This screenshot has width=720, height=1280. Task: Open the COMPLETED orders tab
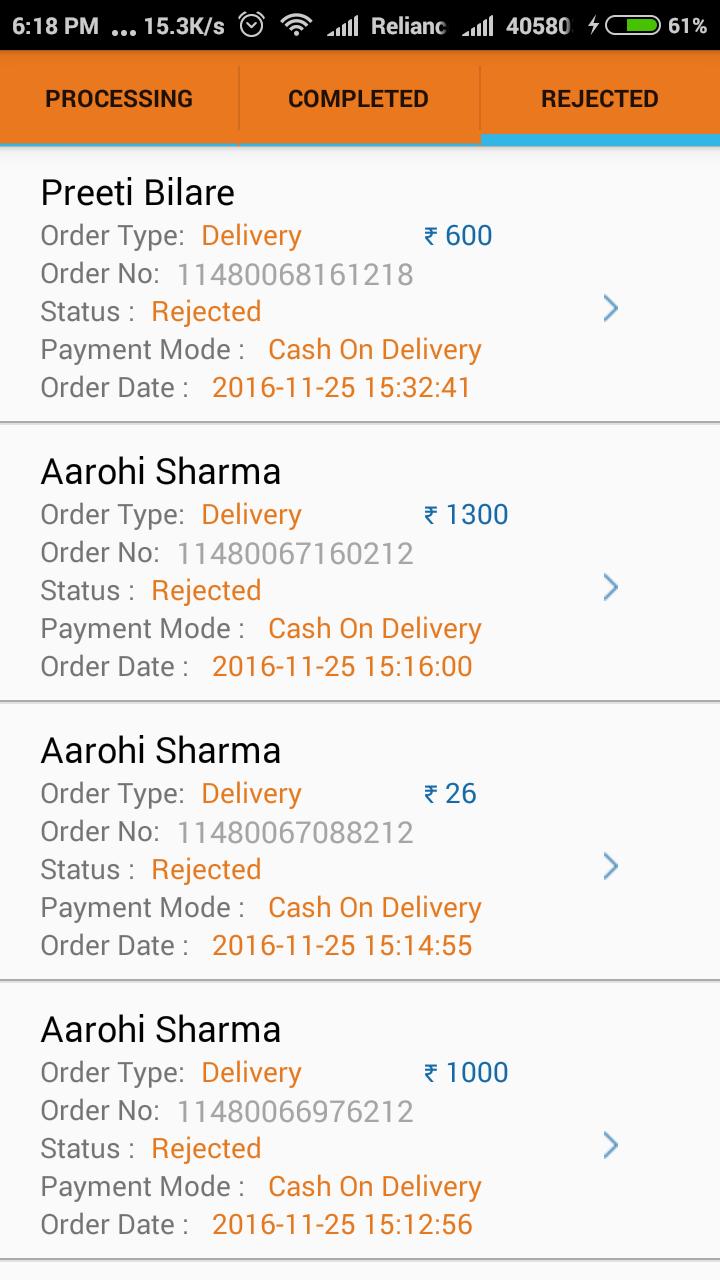click(358, 97)
